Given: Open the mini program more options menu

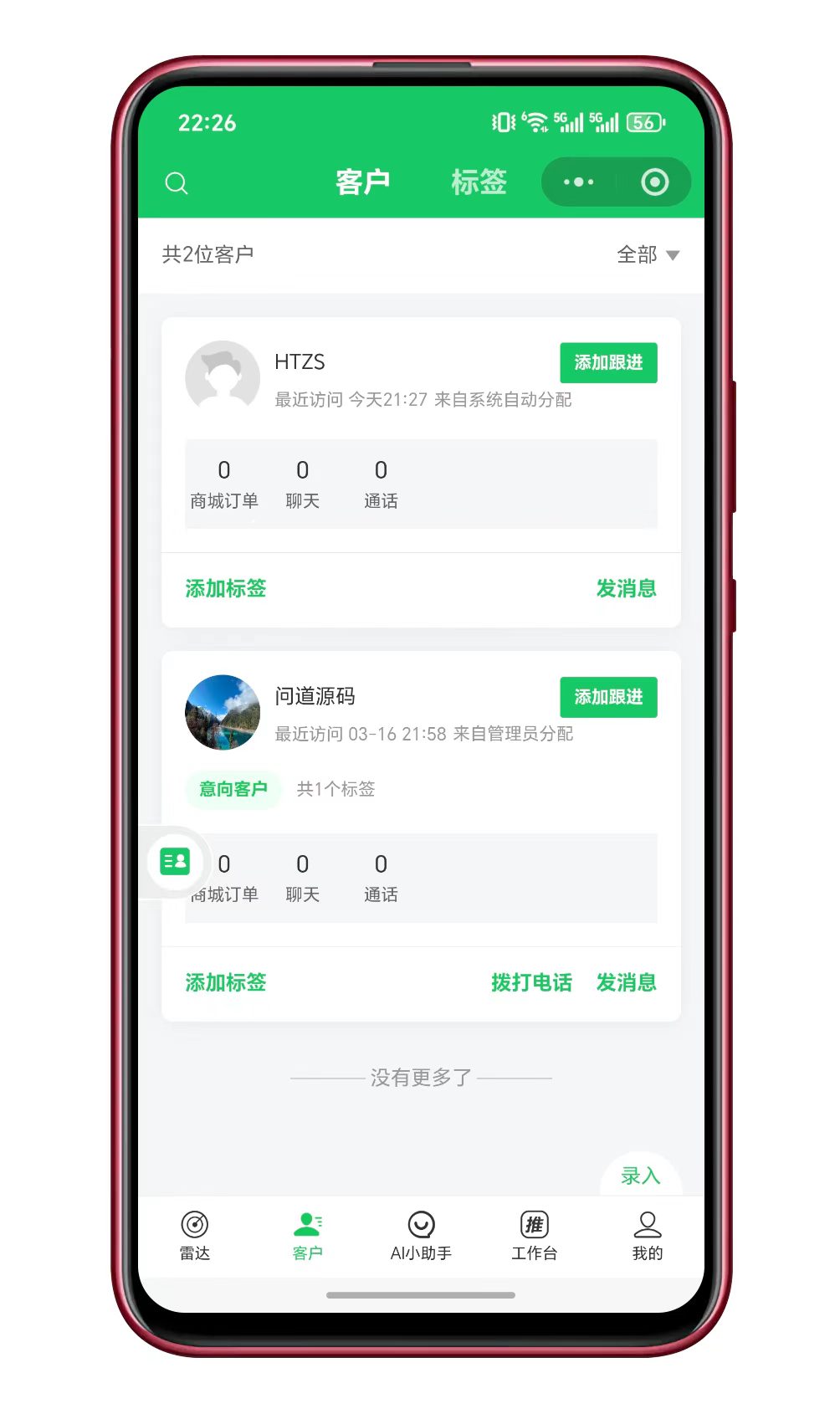Looking at the screenshot, I should 578,182.
